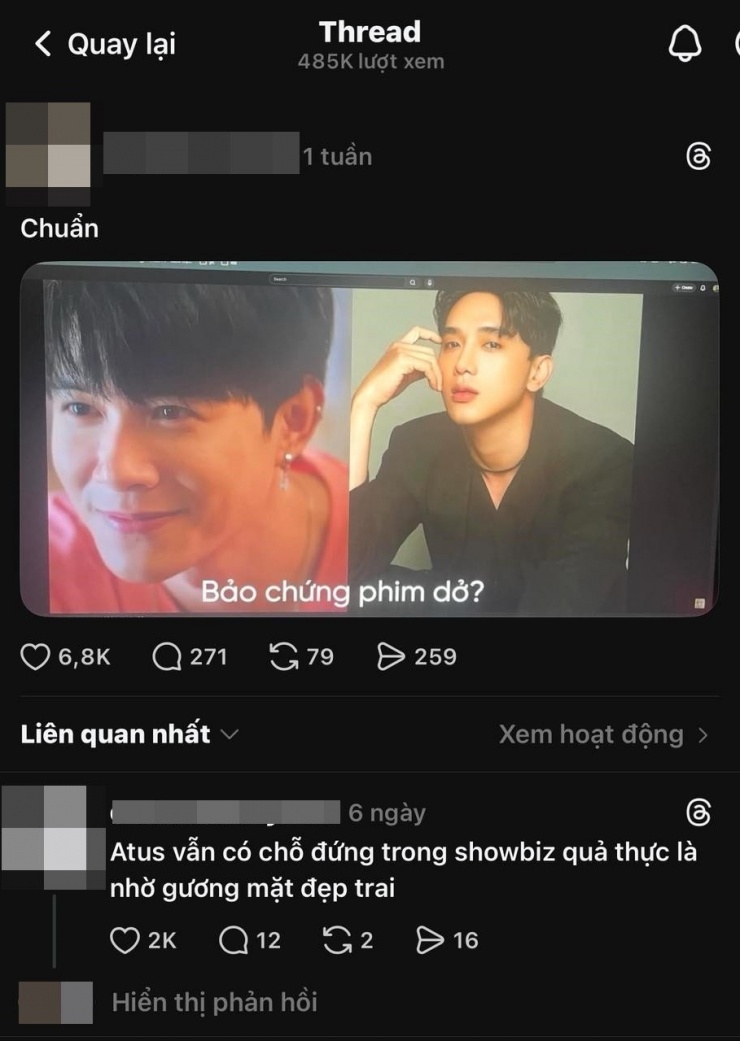Repost the thread using repost arrows icon
Viewport: 740px width, 1041px height.
tap(287, 657)
